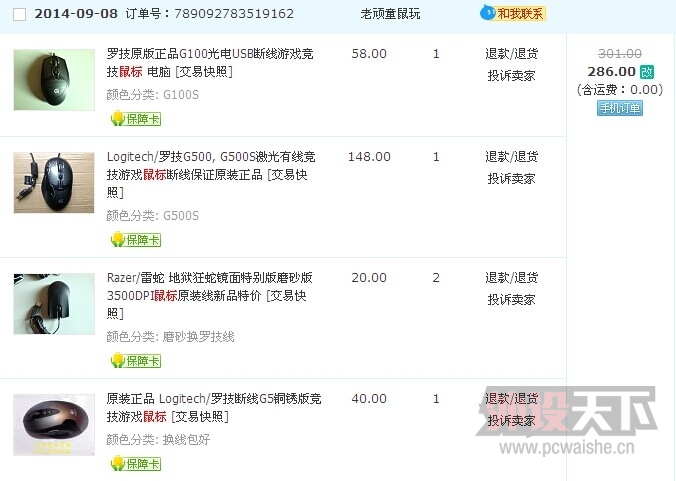Open 保障卡 badge under the G500S item
676x481 pixels.
[x=135, y=240]
